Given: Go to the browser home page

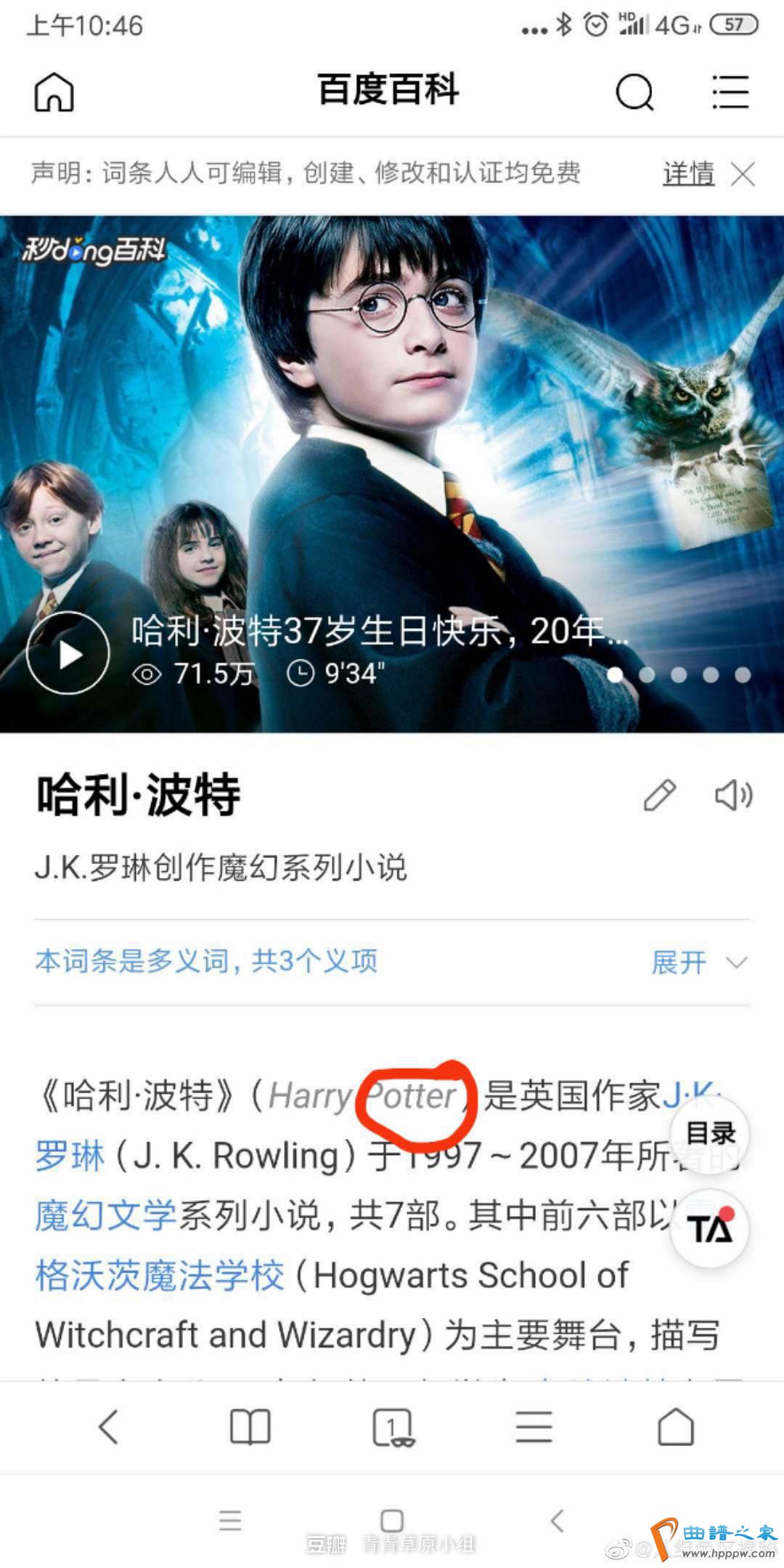Looking at the screenshot, I should point(675,1428).
